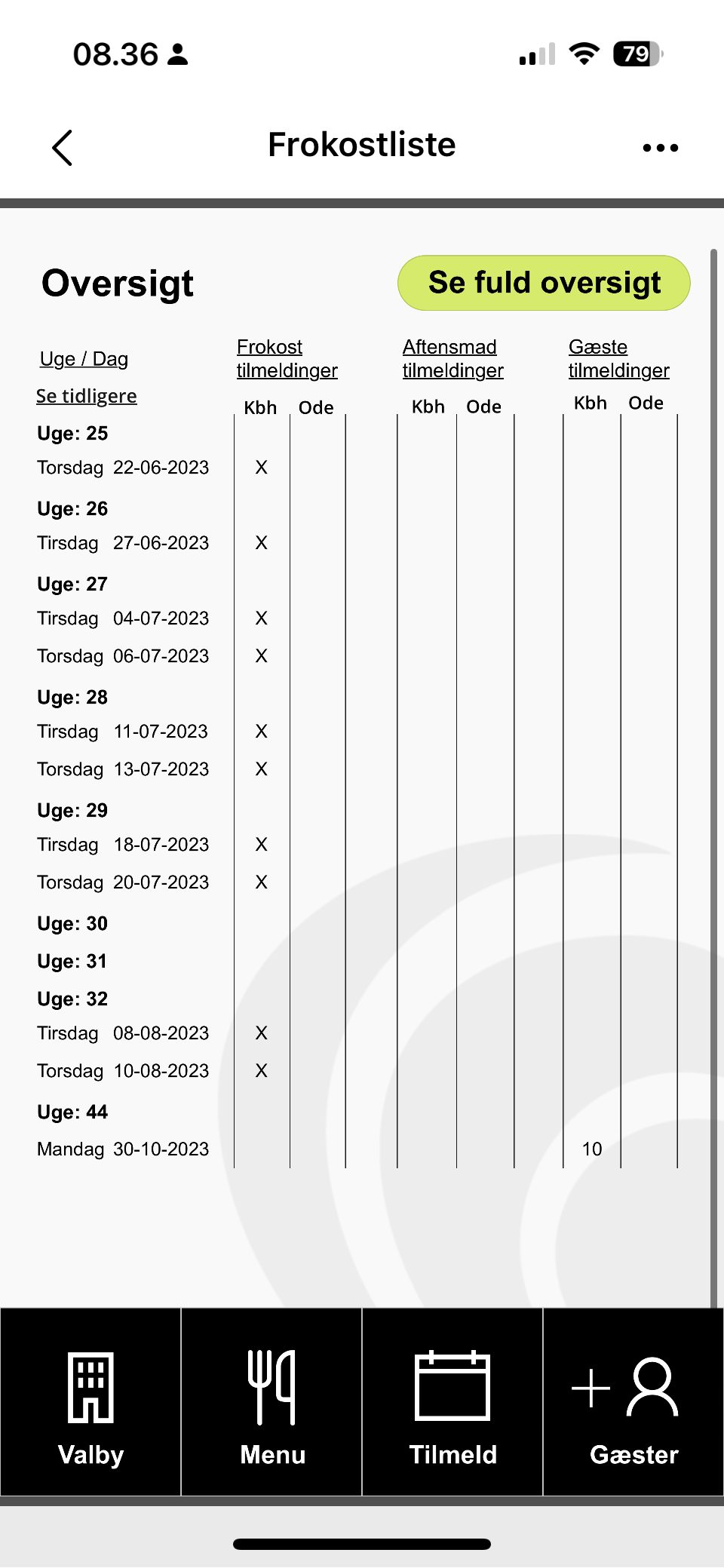The image size is (724, 1568).
Task: Open the three-dot overflow menu
Action: (x=660, y=148)
